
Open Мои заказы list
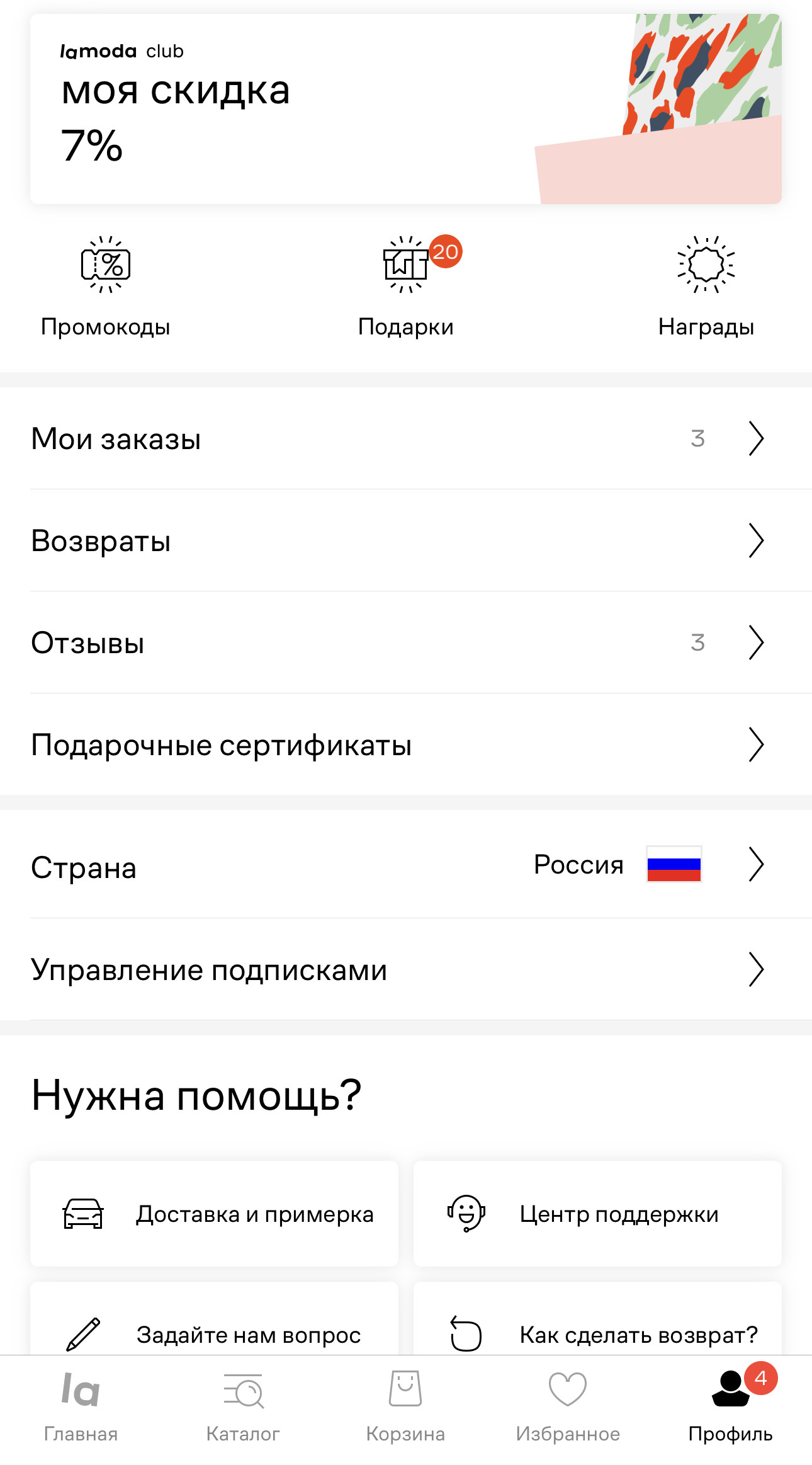pos(405,438)
